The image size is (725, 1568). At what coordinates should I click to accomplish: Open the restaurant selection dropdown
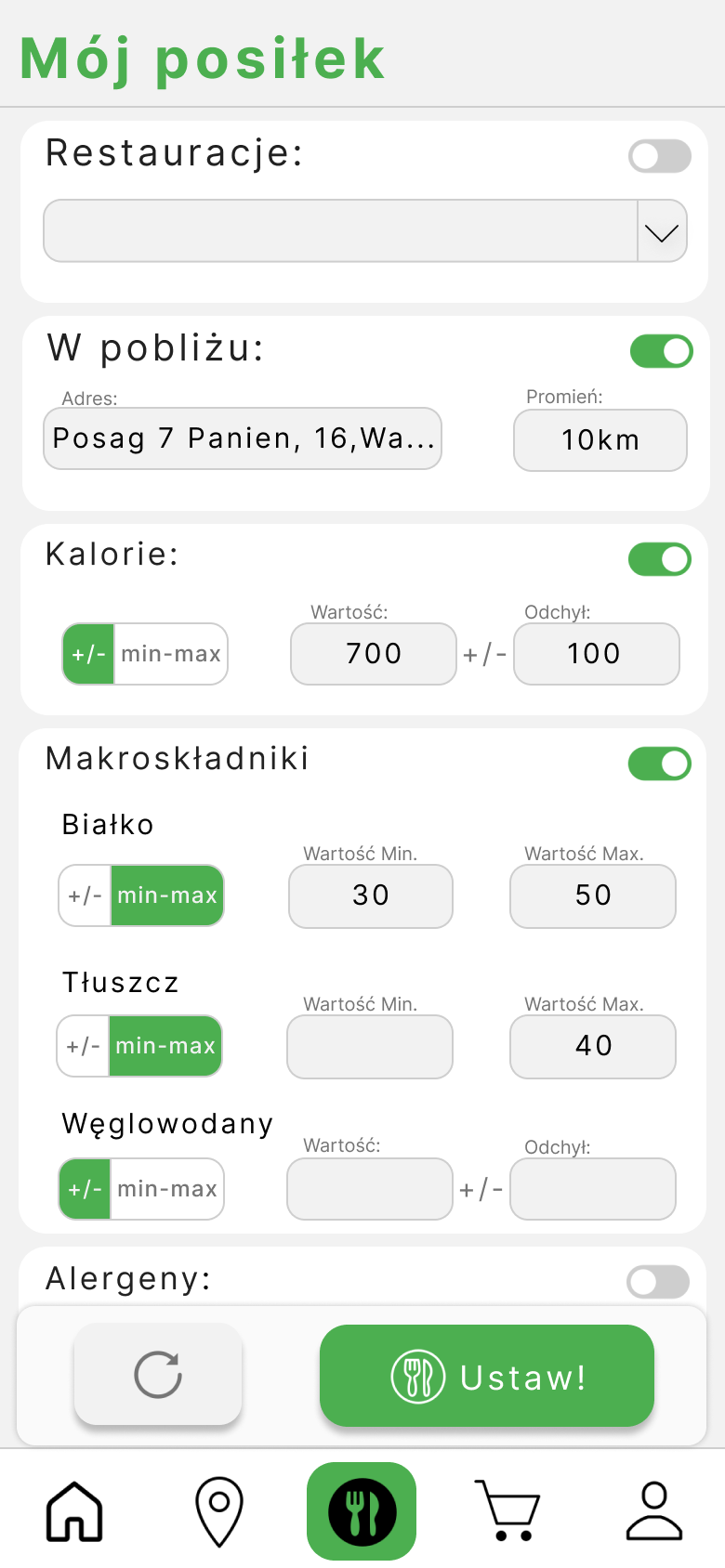[x=661, y=230]
